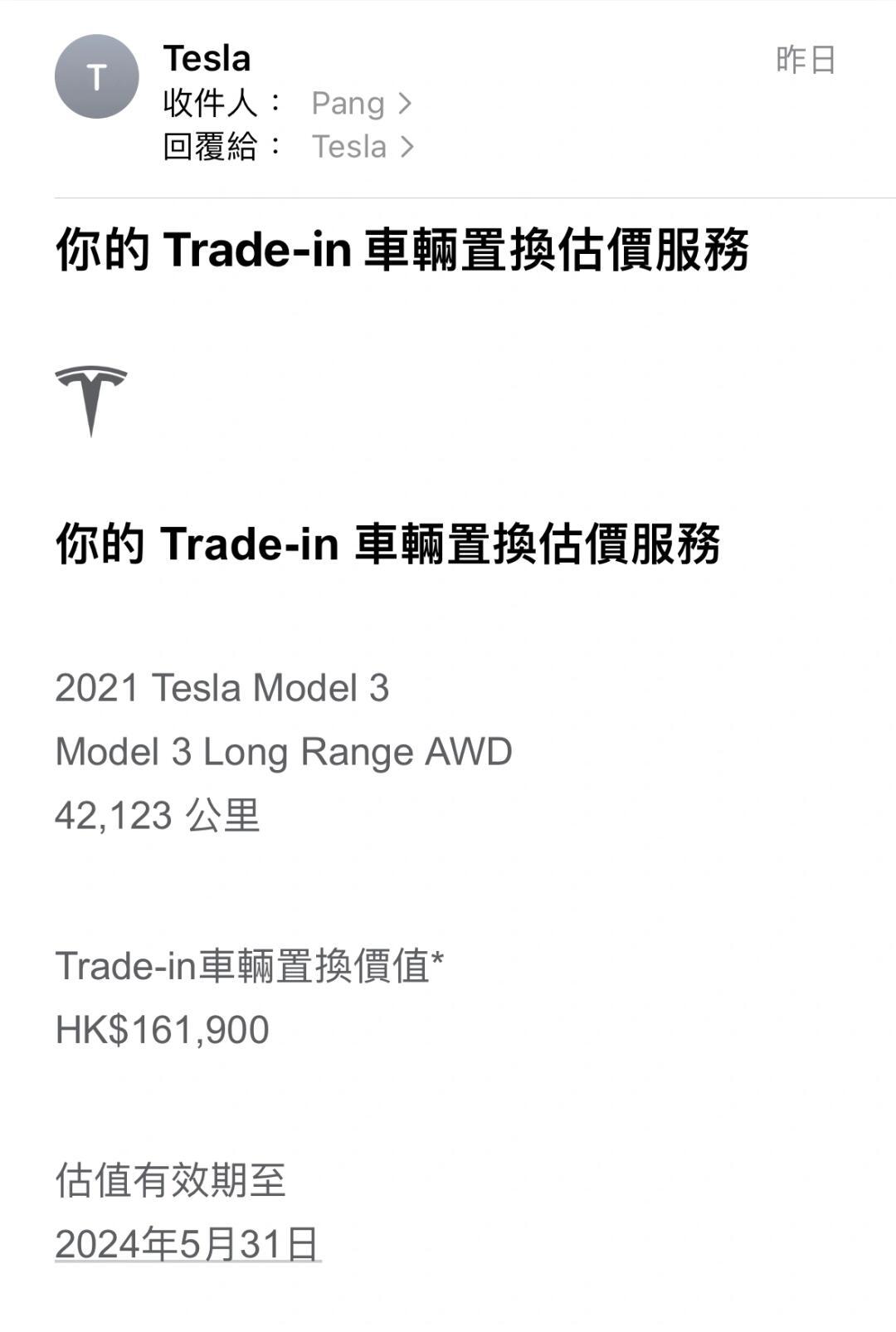This screenshot has height=1332, width=896.
Task: Select the "昨日" timestamp label
Action: click(x=805, y=58)
